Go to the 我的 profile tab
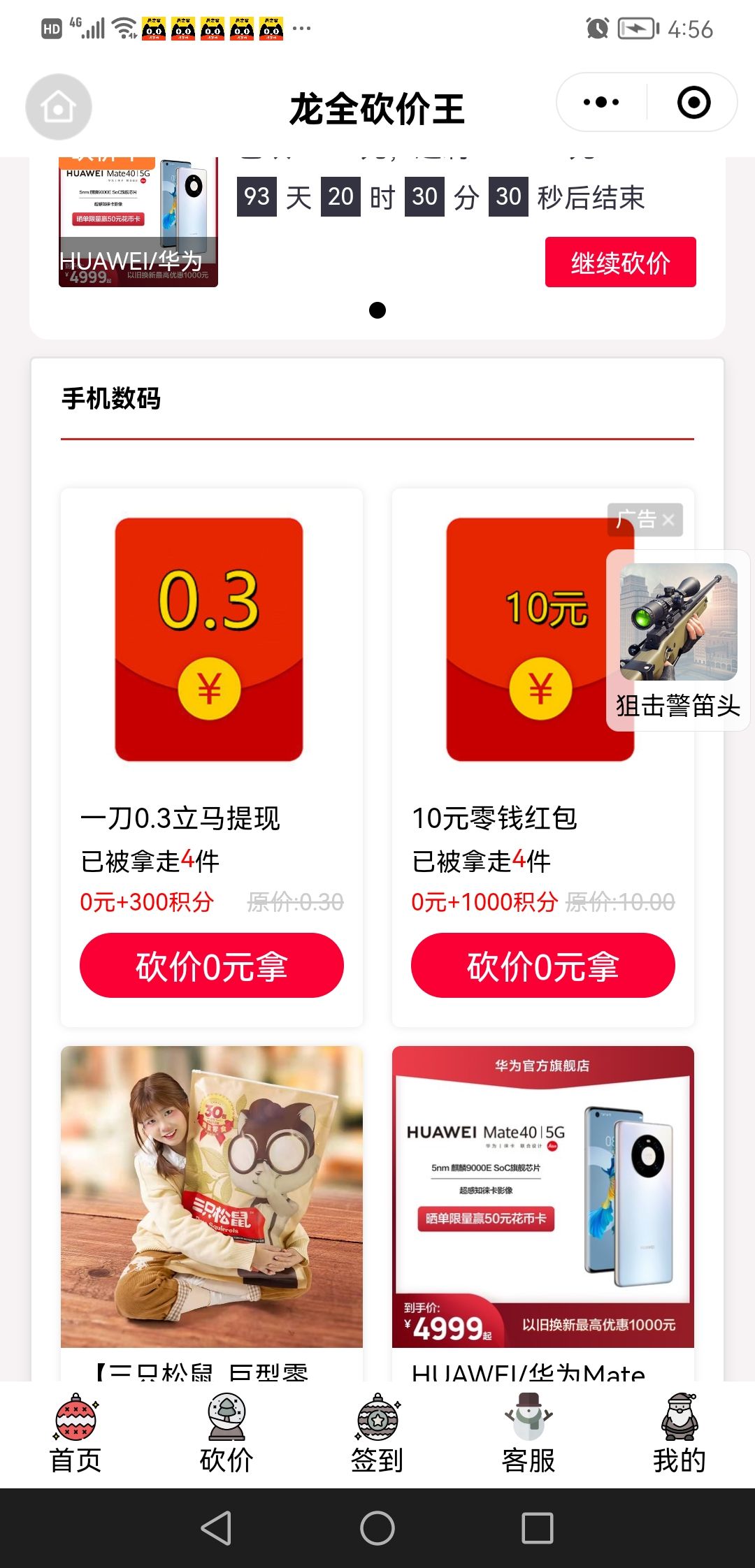 point(679,1432)
